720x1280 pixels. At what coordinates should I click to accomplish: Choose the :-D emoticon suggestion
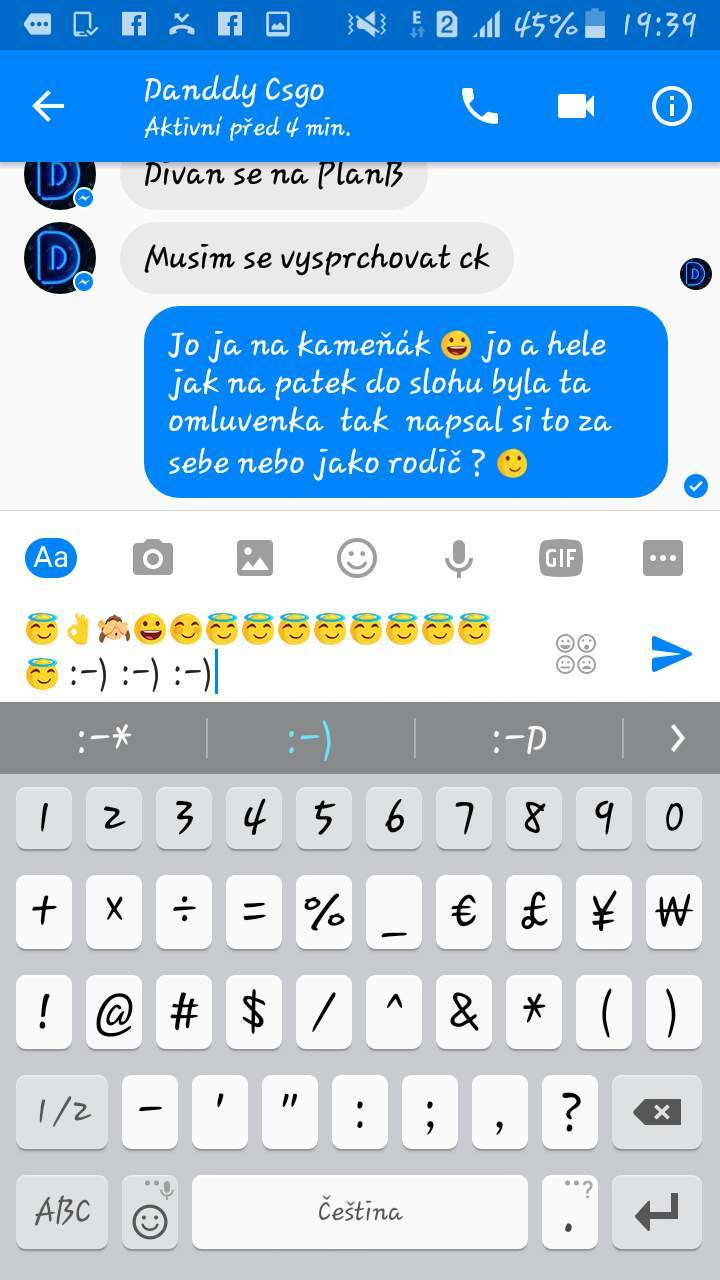pos(519,739)
